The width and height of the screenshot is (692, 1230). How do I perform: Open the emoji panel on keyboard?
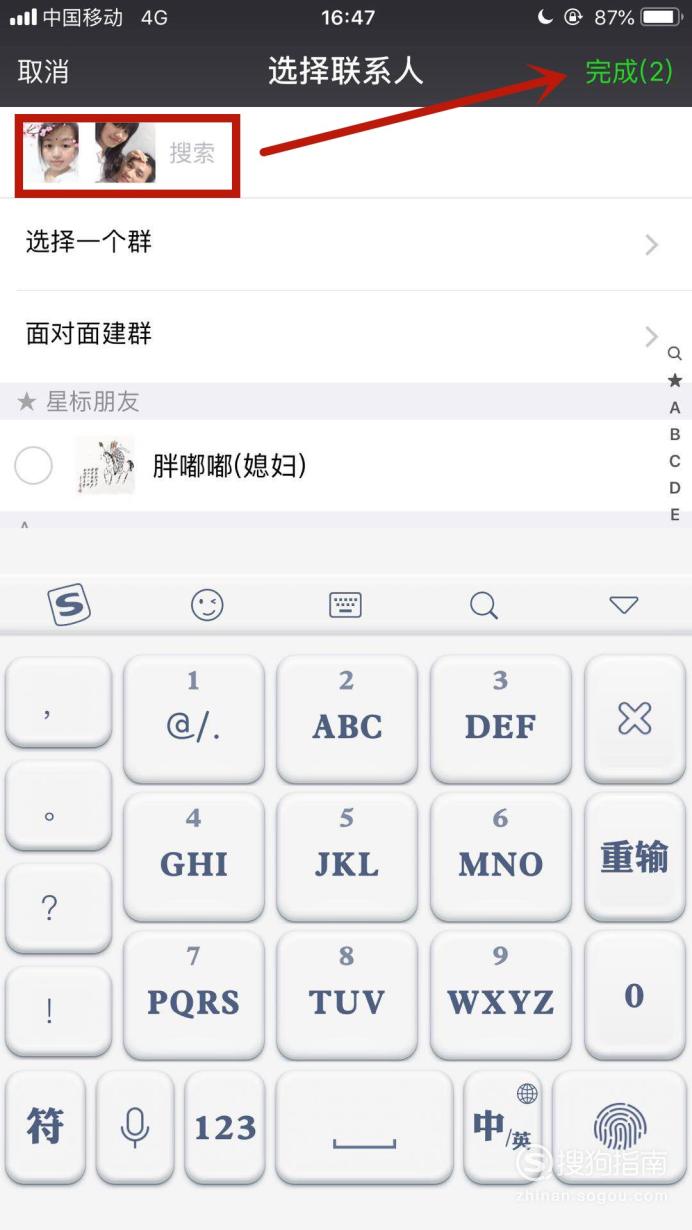[x=207, y=604]
